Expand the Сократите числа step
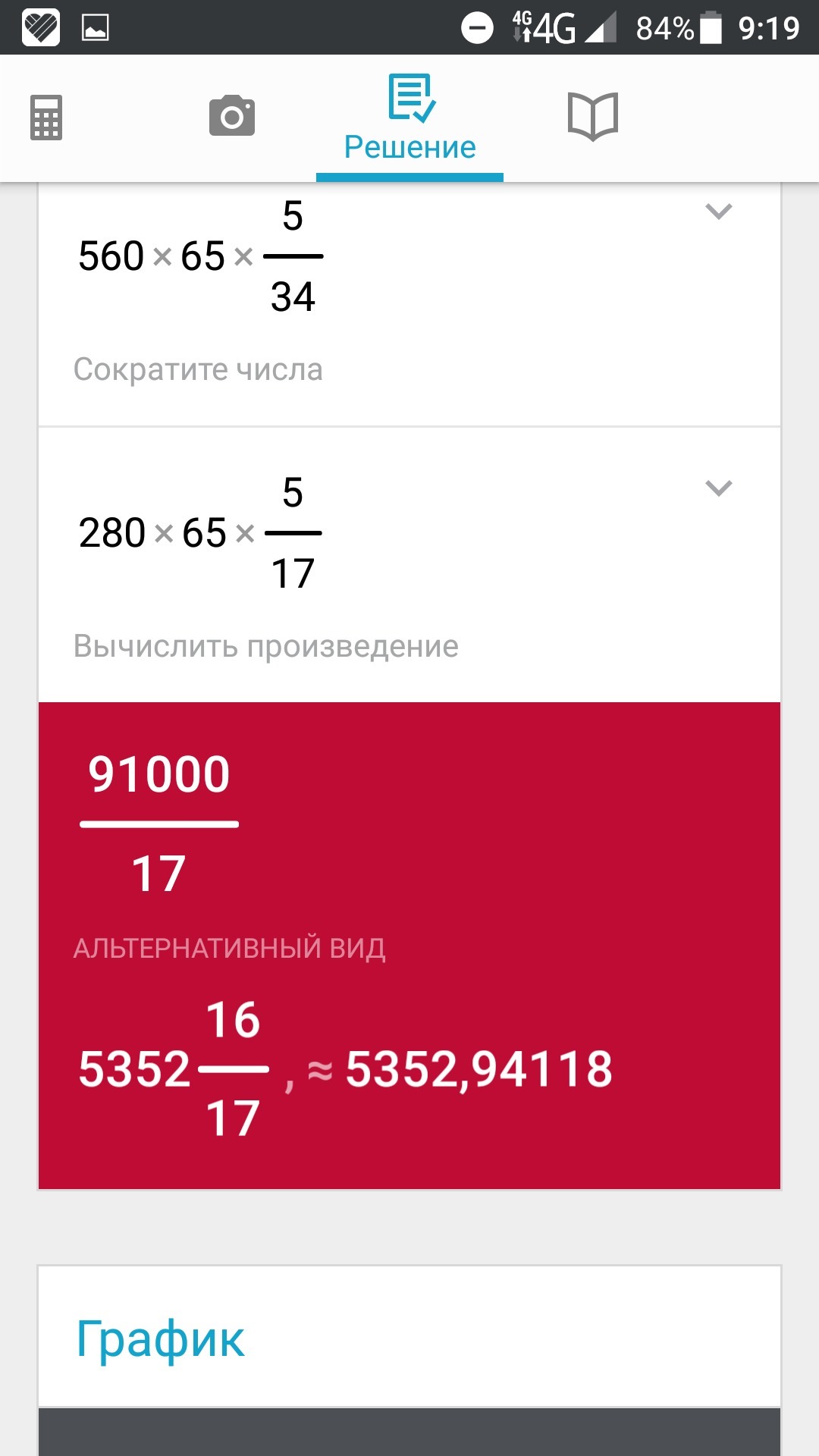 click(x=718, y=212)
